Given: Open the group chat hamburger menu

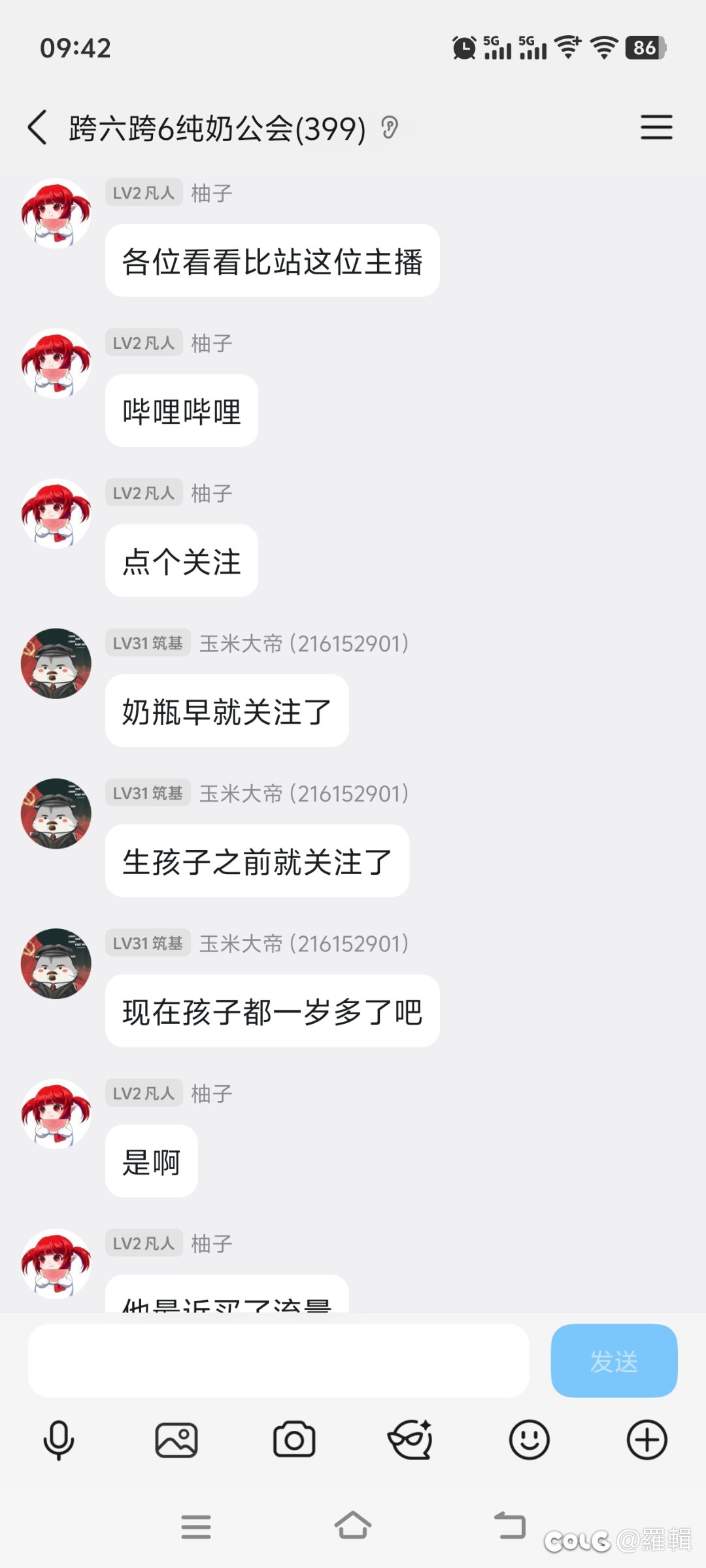Looking at the screenshot, I should 656,127.
